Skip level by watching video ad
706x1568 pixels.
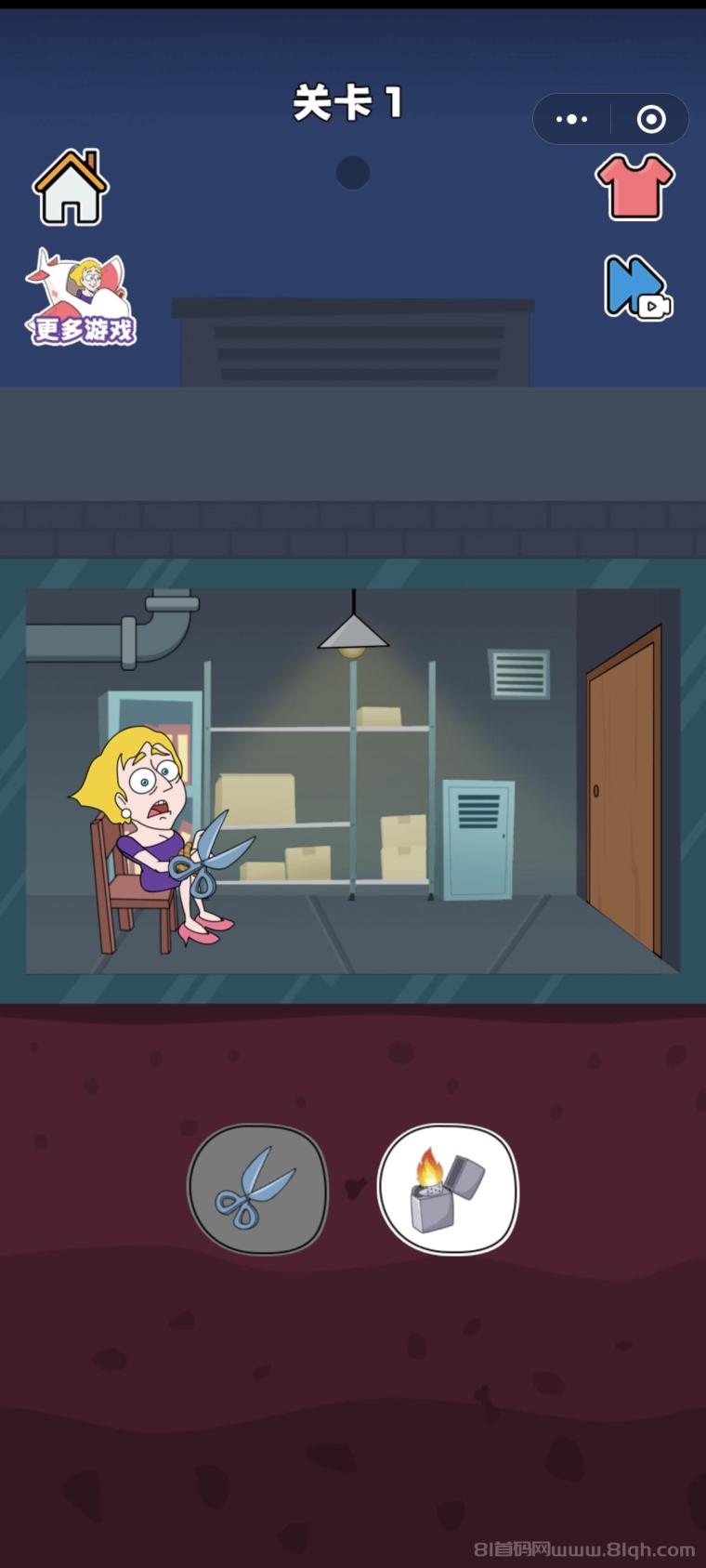click(637, 288)
